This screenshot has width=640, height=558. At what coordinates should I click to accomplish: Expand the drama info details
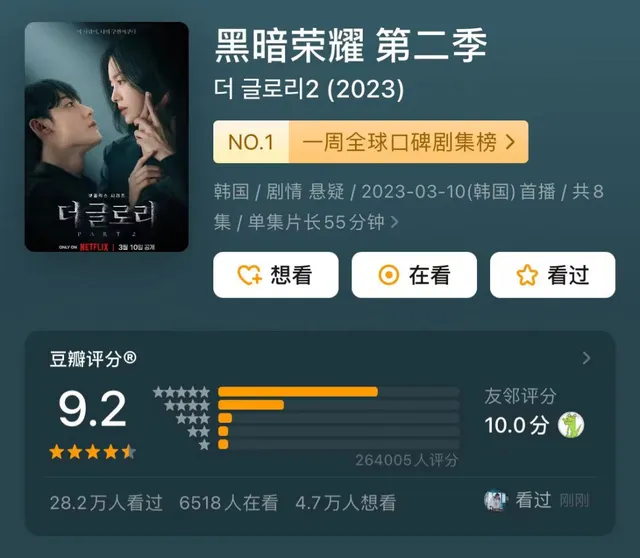pyautogui.click(x=394, y=222)
